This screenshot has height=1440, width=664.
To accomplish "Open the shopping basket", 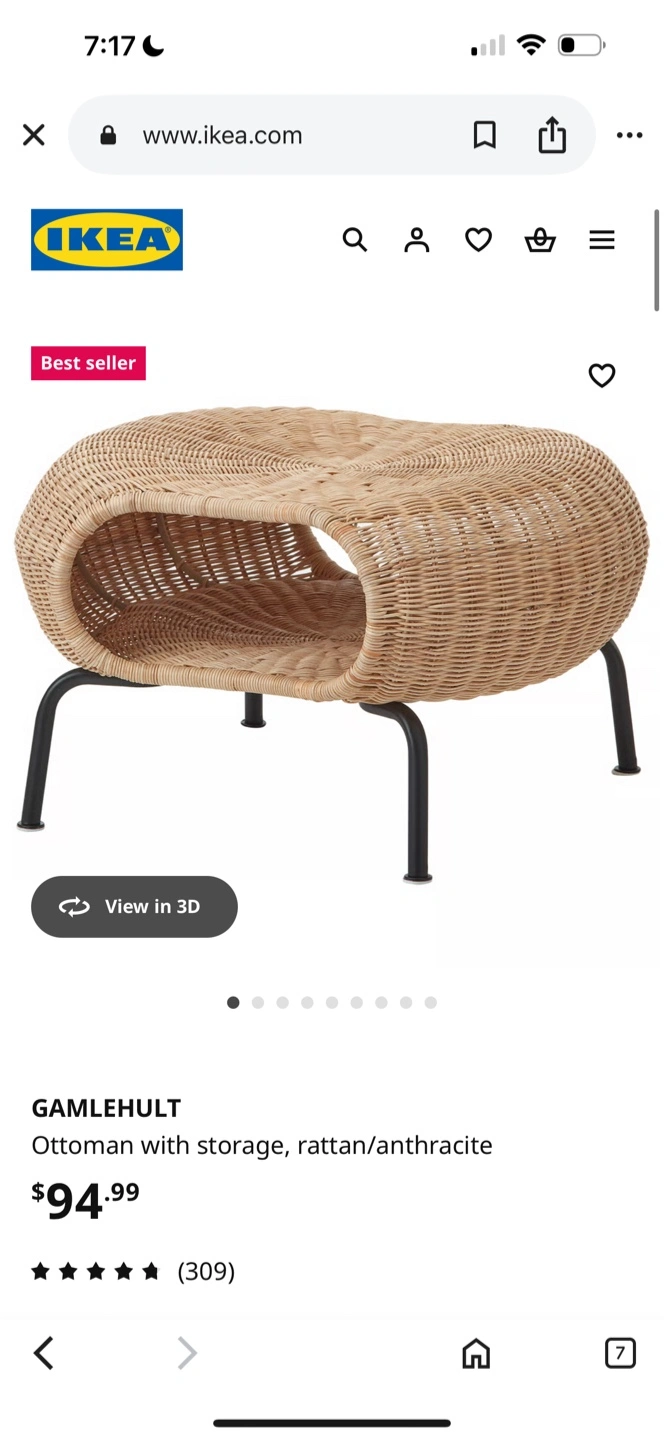I will tap(540, 240).
